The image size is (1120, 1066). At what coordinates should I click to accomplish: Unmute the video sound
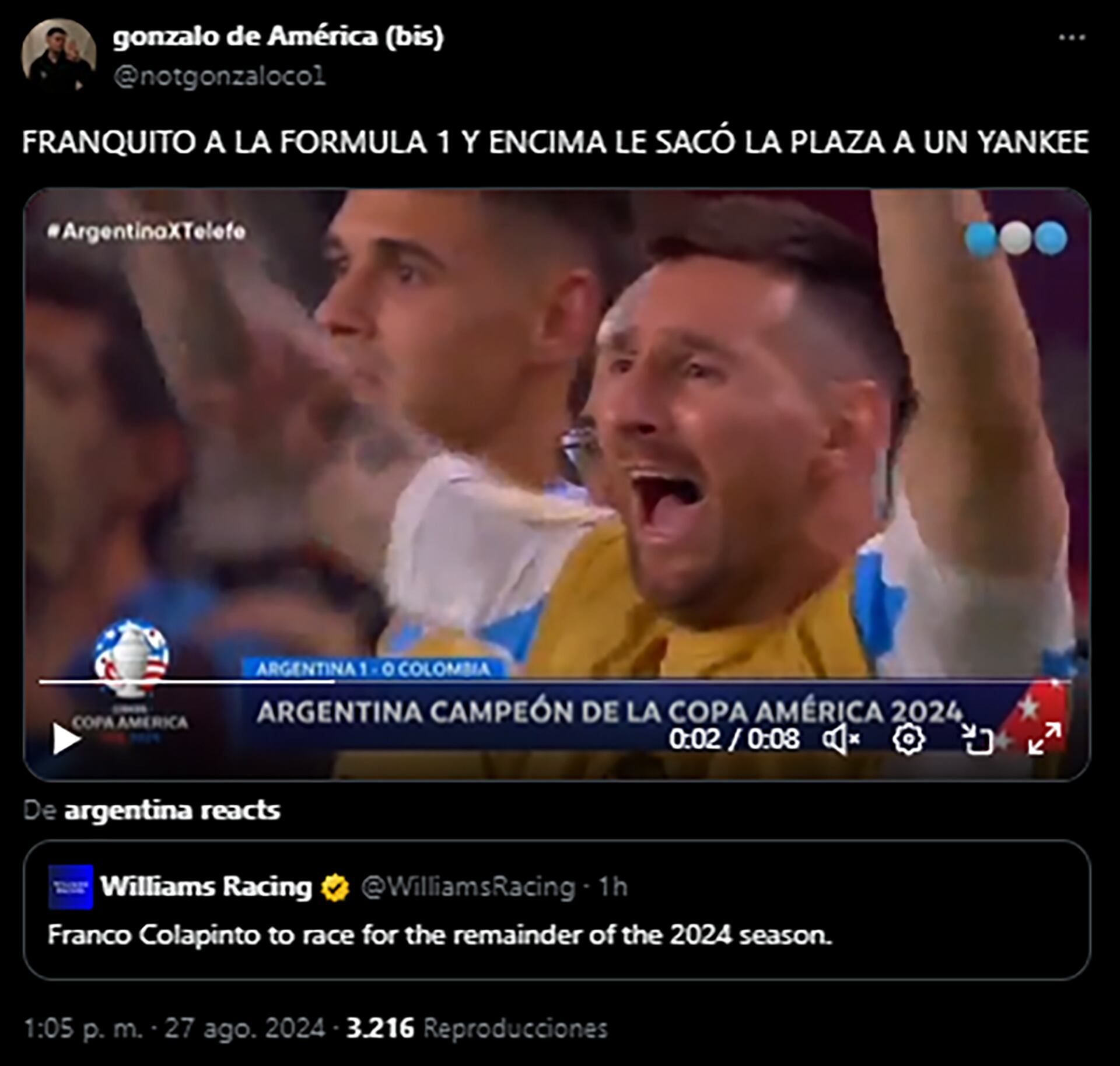(x=841, y=739)
